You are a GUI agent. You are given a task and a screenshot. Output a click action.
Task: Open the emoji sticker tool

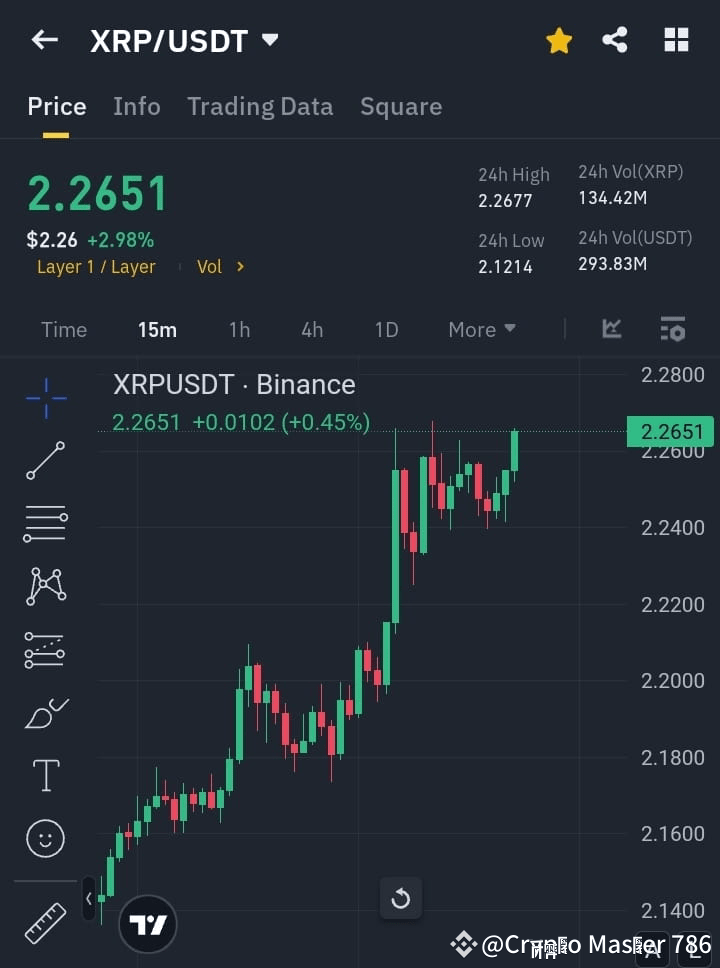click(x=45, y=838)
